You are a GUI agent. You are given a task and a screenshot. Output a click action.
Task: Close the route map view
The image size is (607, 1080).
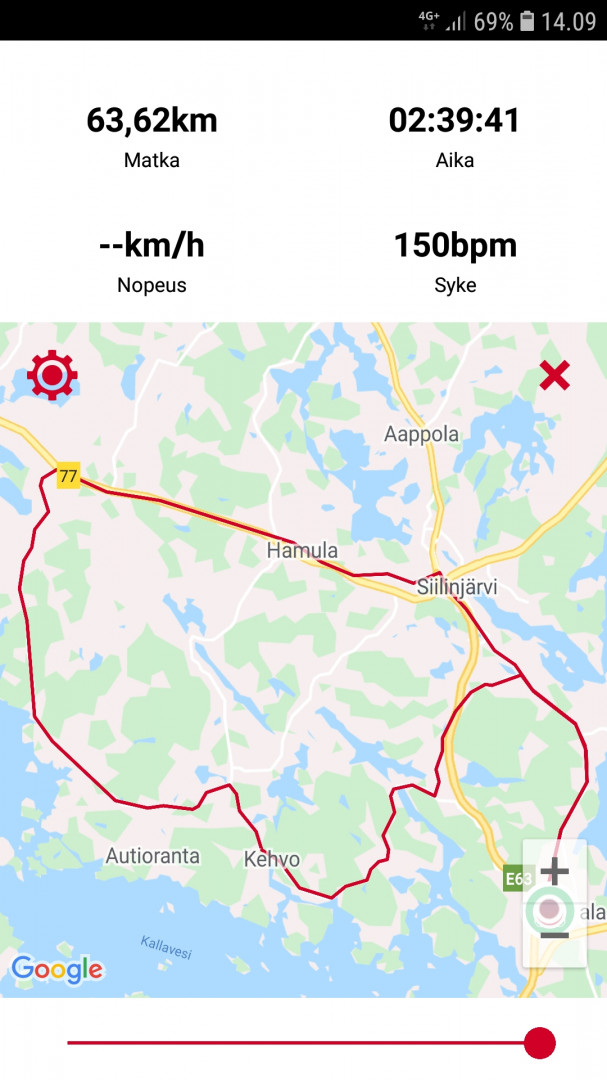click(x=554, y=375)
